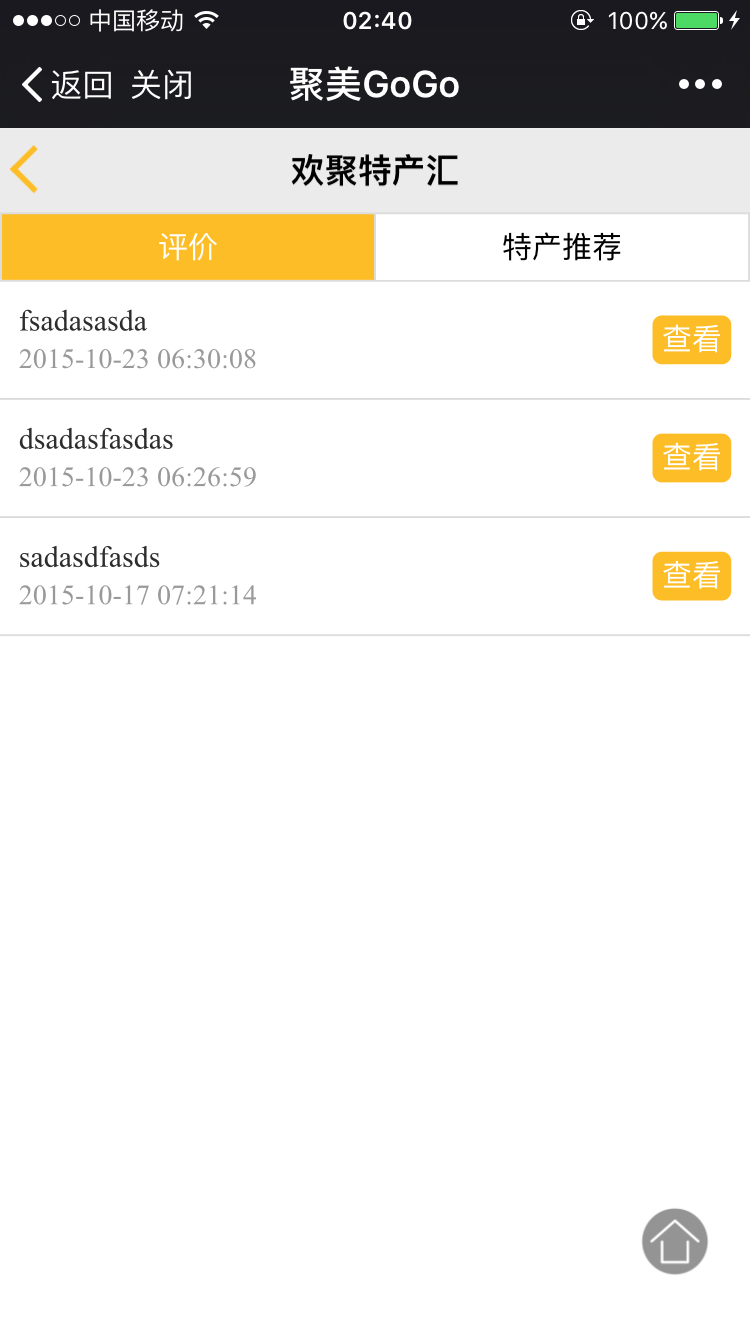
Task: Tap 查看 for the dsadasfasdas review
Action: (692, 458)
